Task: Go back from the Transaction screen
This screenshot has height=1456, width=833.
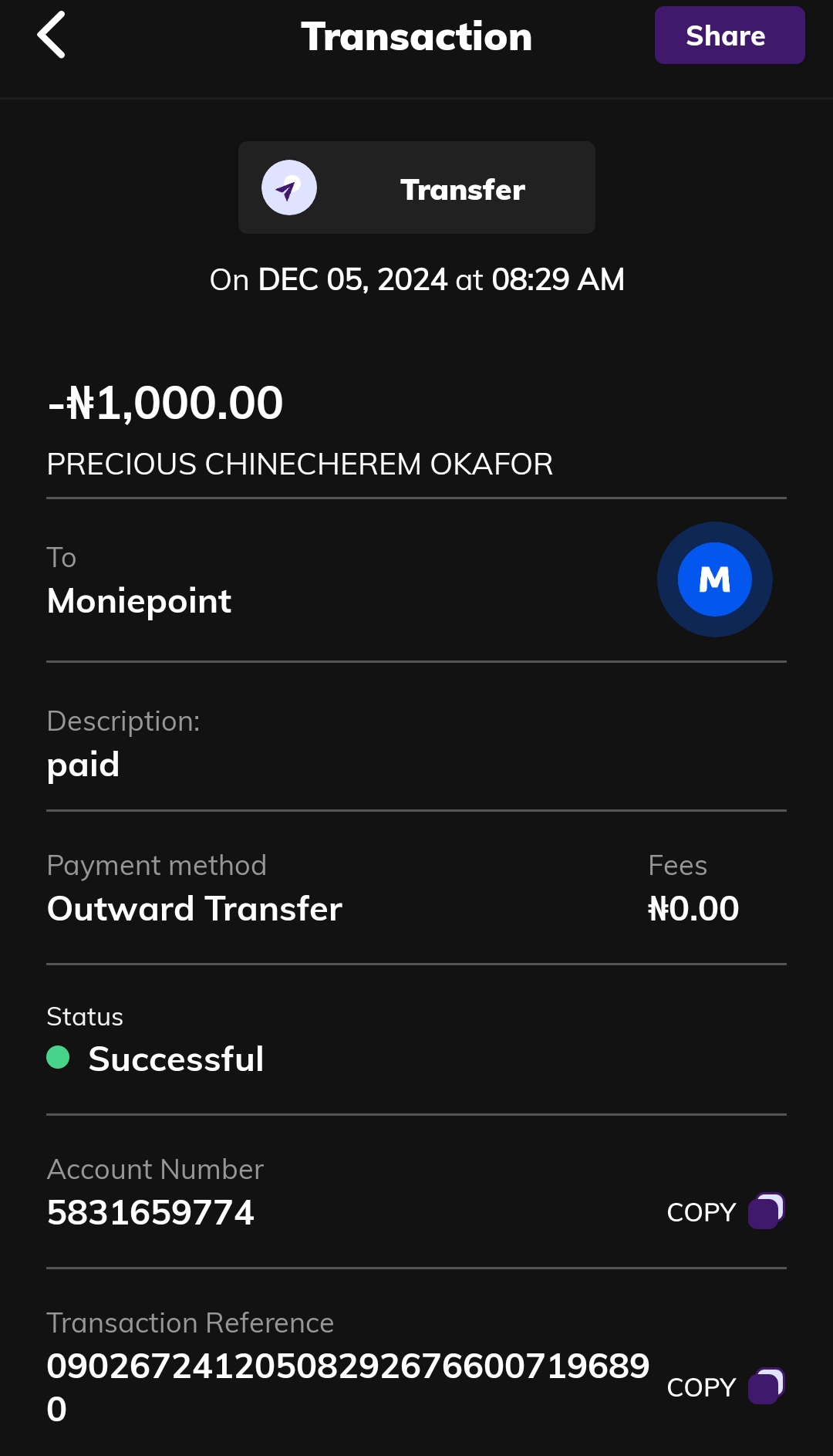Action: [52, 35]
